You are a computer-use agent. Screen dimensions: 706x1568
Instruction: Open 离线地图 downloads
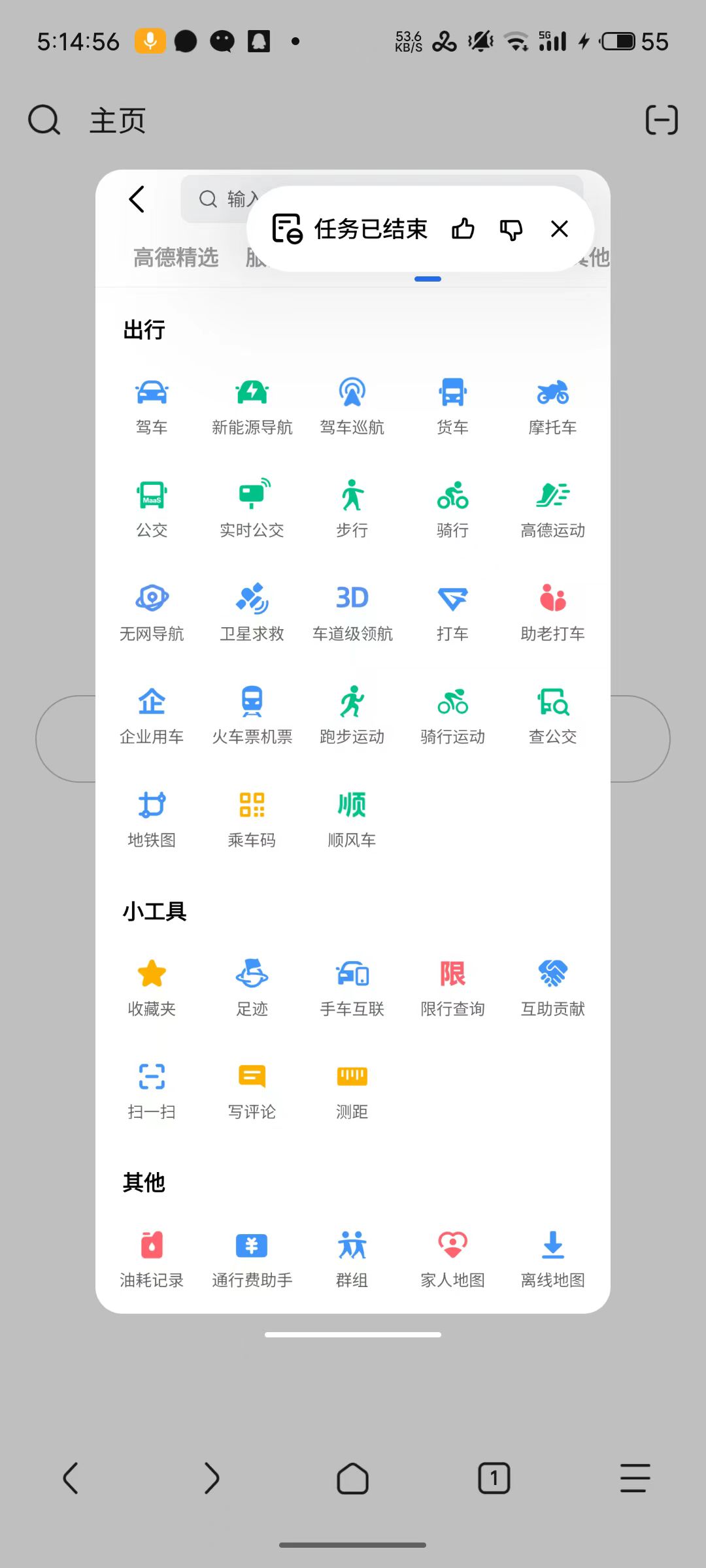552,1258
